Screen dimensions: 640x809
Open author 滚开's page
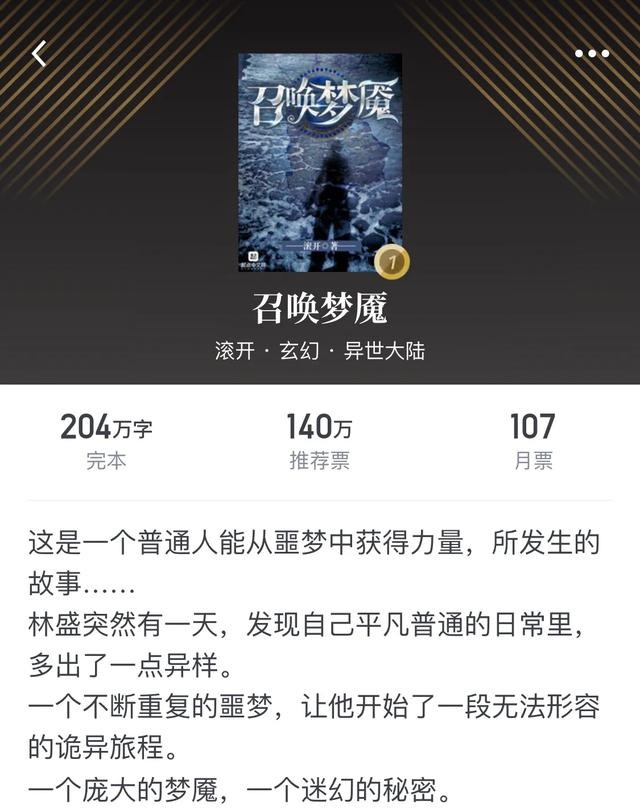click(234, 352)
